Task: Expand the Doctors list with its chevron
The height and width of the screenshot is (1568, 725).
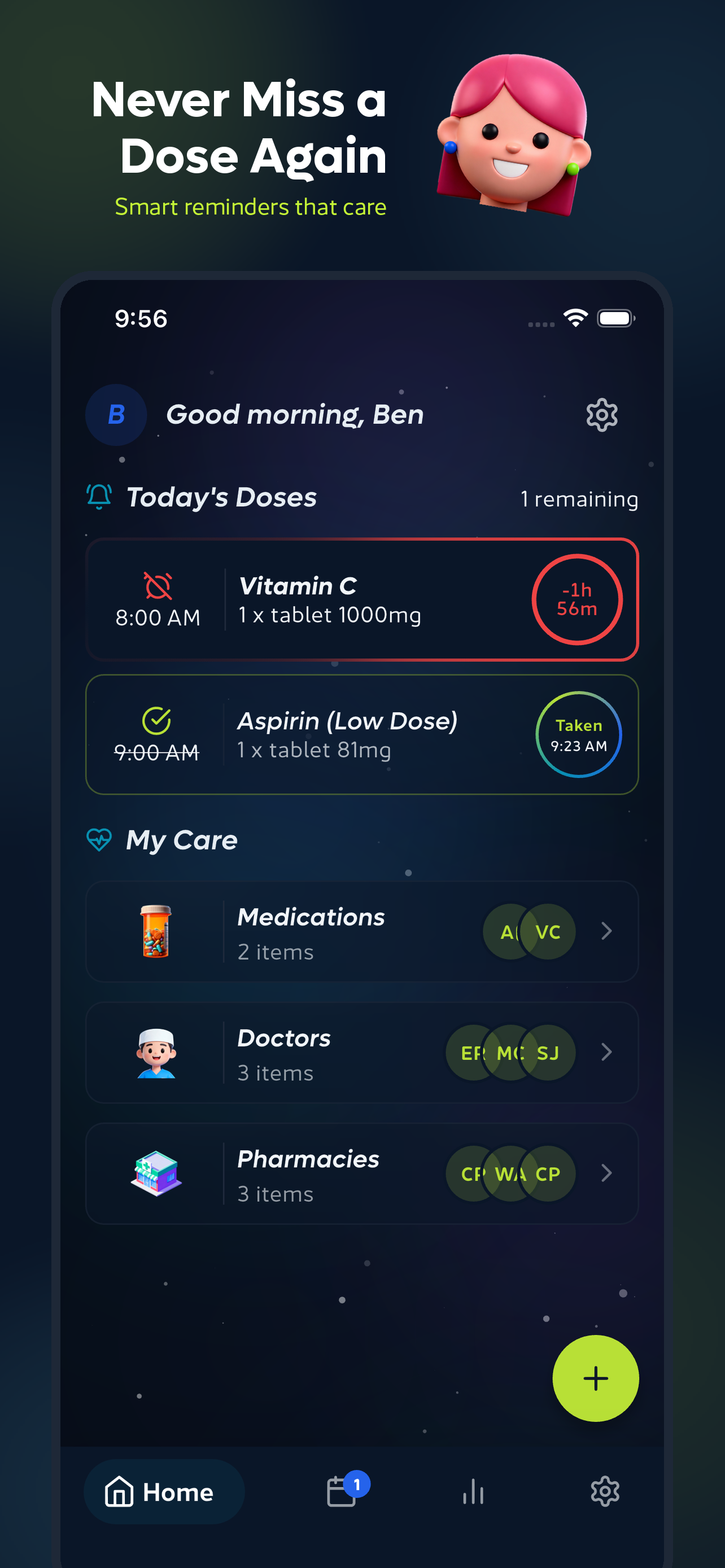Action: point(606,1053)
